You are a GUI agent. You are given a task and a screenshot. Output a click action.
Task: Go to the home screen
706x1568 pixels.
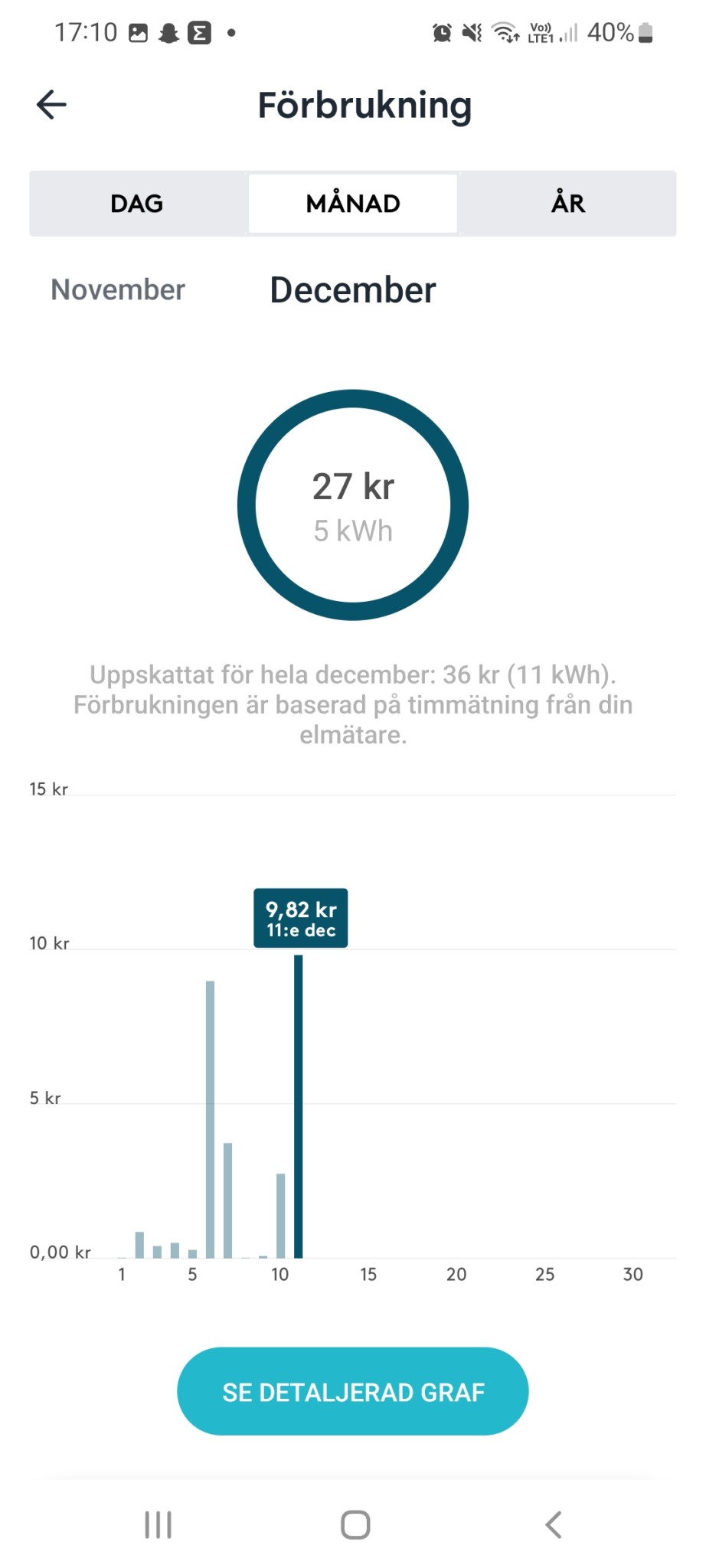[x=355, y=1524]
